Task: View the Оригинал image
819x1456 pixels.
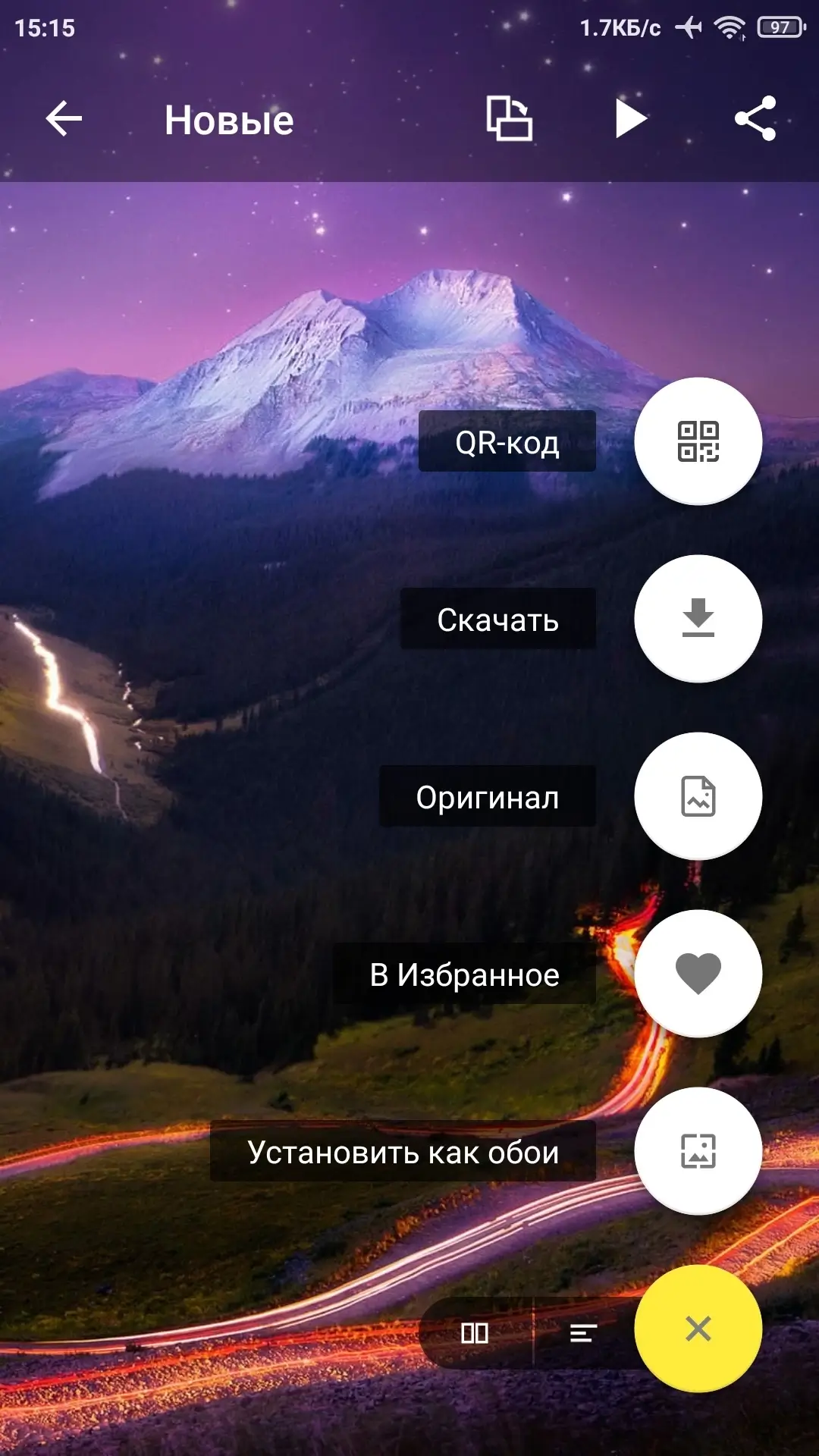Action: point(698,796)
